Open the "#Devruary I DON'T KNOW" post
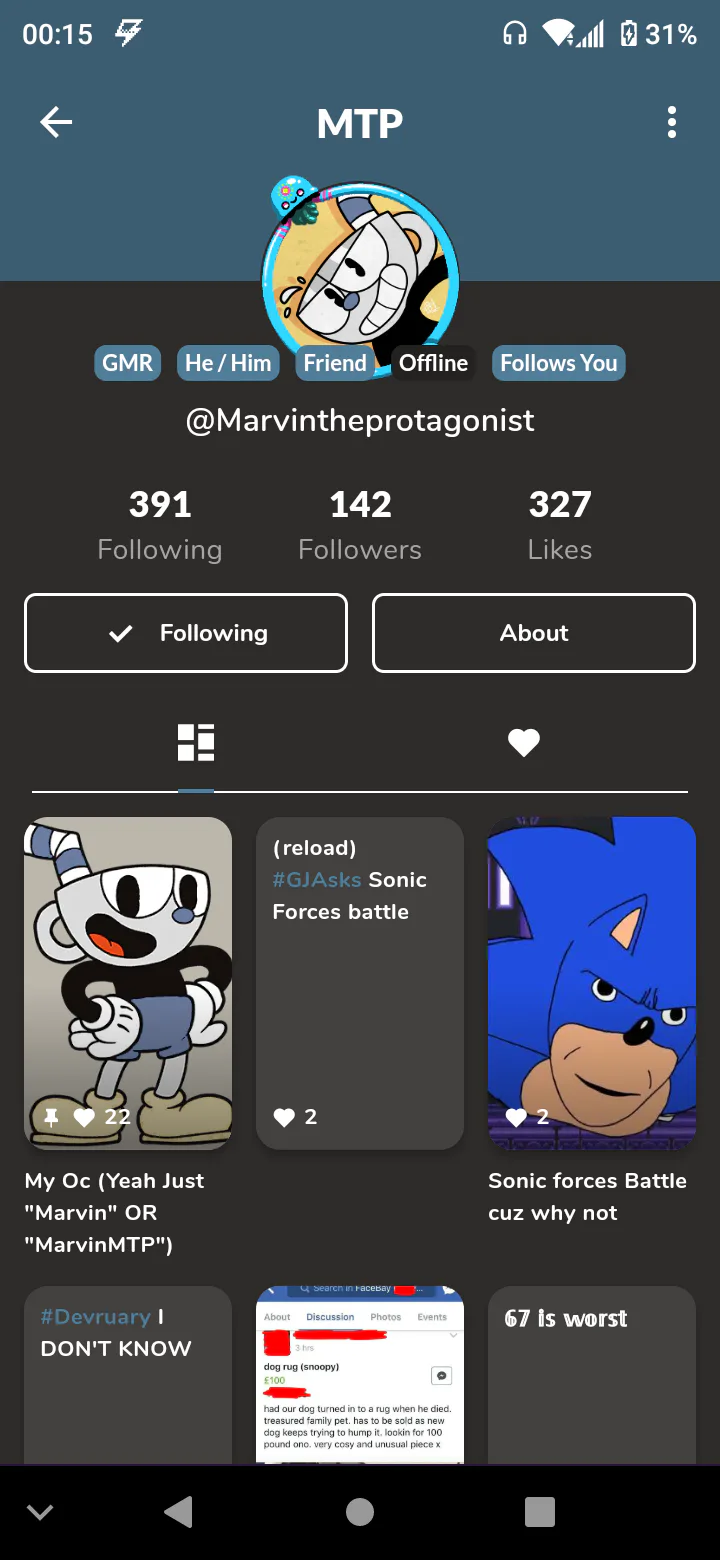 tap(128, 1375)
